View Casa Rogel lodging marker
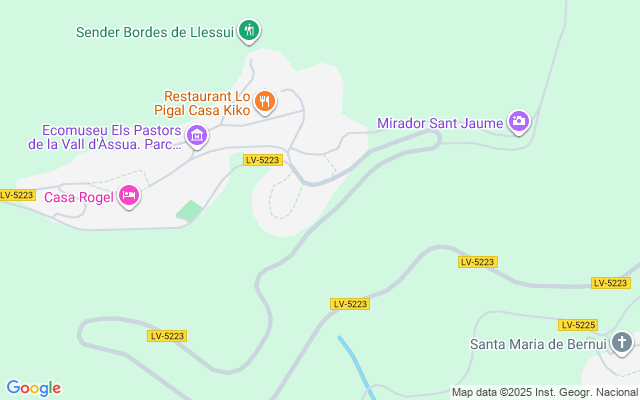The image size is (640, 400). pyautogui.click(x=128, y=196)
